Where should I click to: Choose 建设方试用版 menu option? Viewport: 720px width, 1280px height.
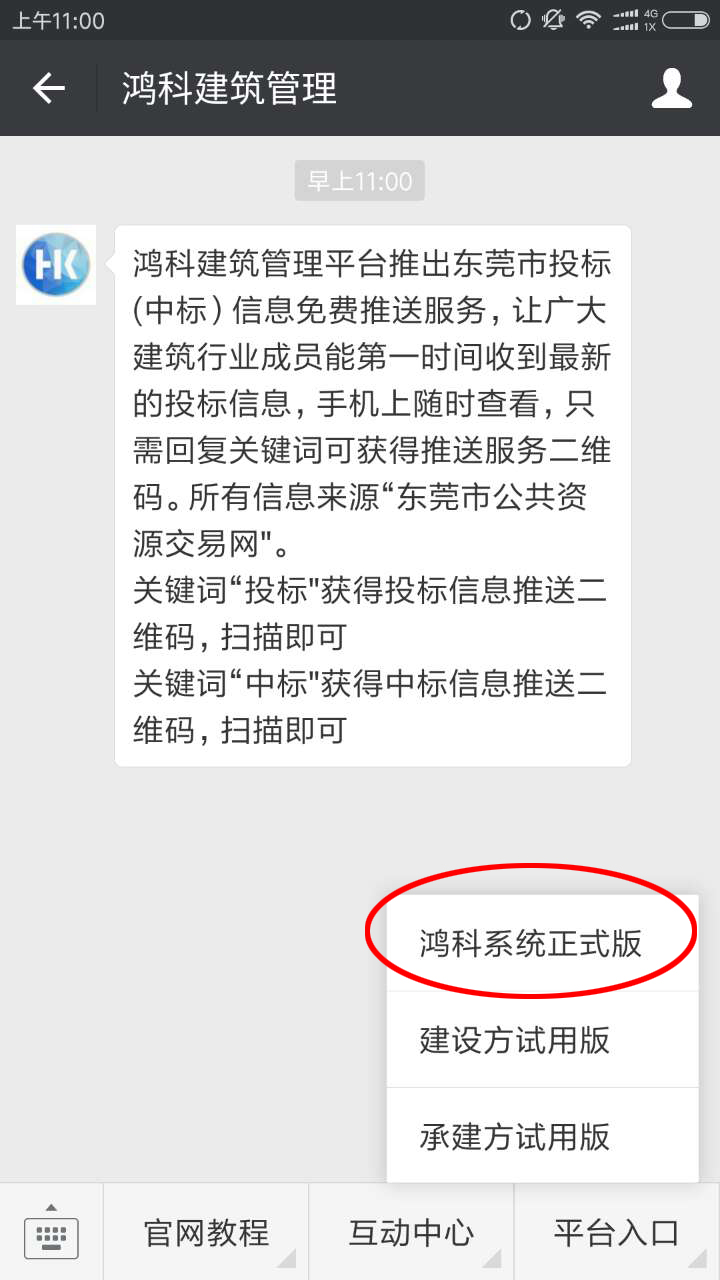pyautogui.click(x=515, y=1040)
